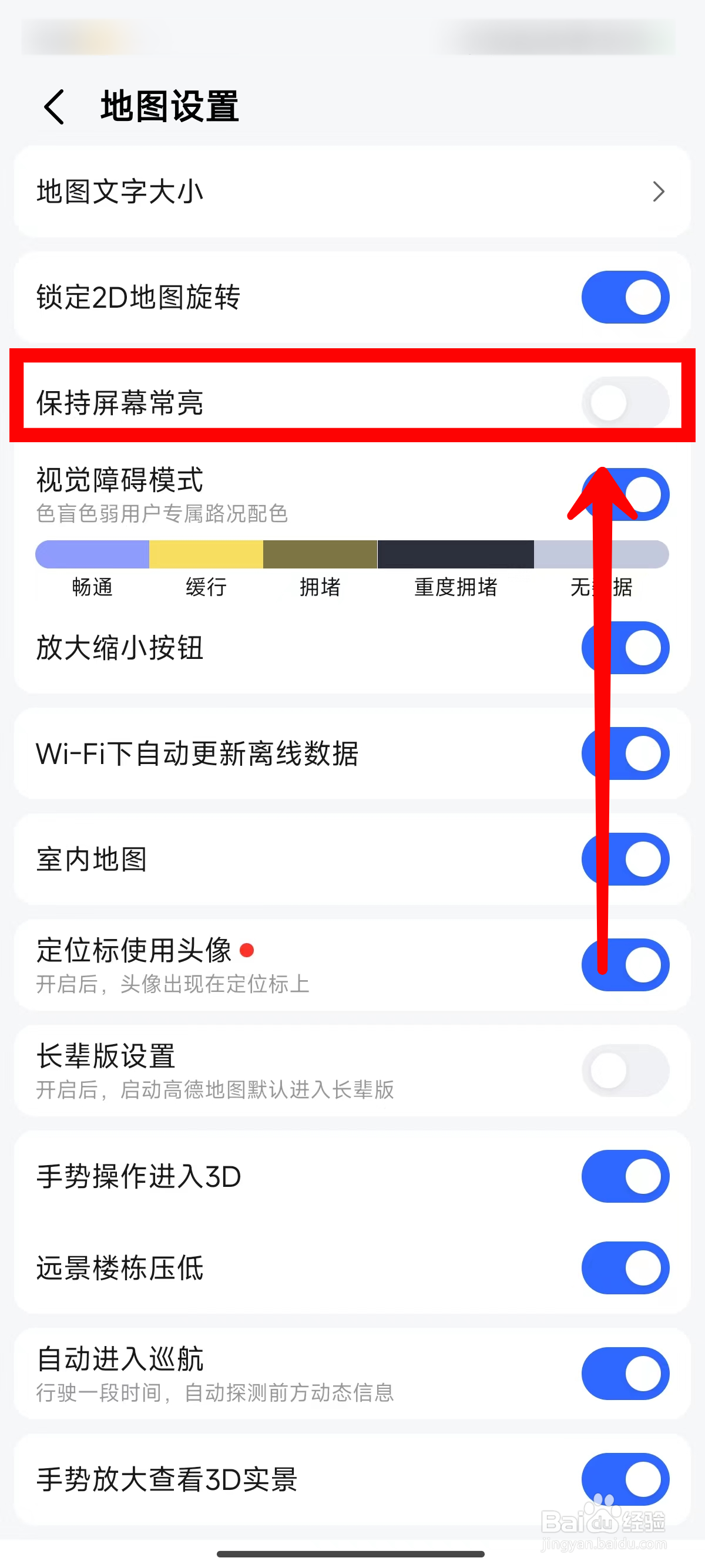Screen dimensions: 705x1568
Task: Disable 锁定2D地图旋转
Action: [x=625, y=297]
